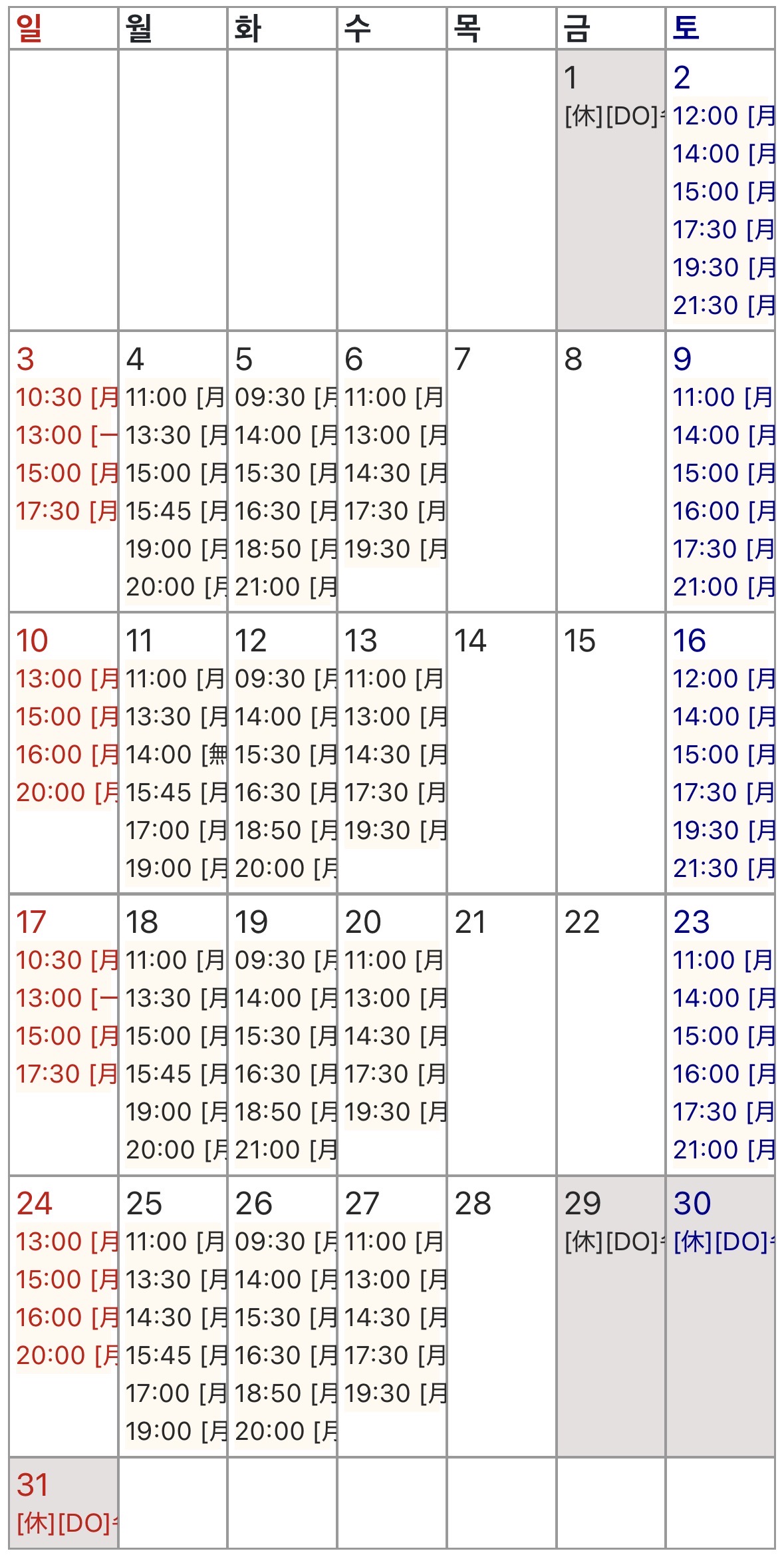Select the 16:00 entry on the 24th

66,1318
